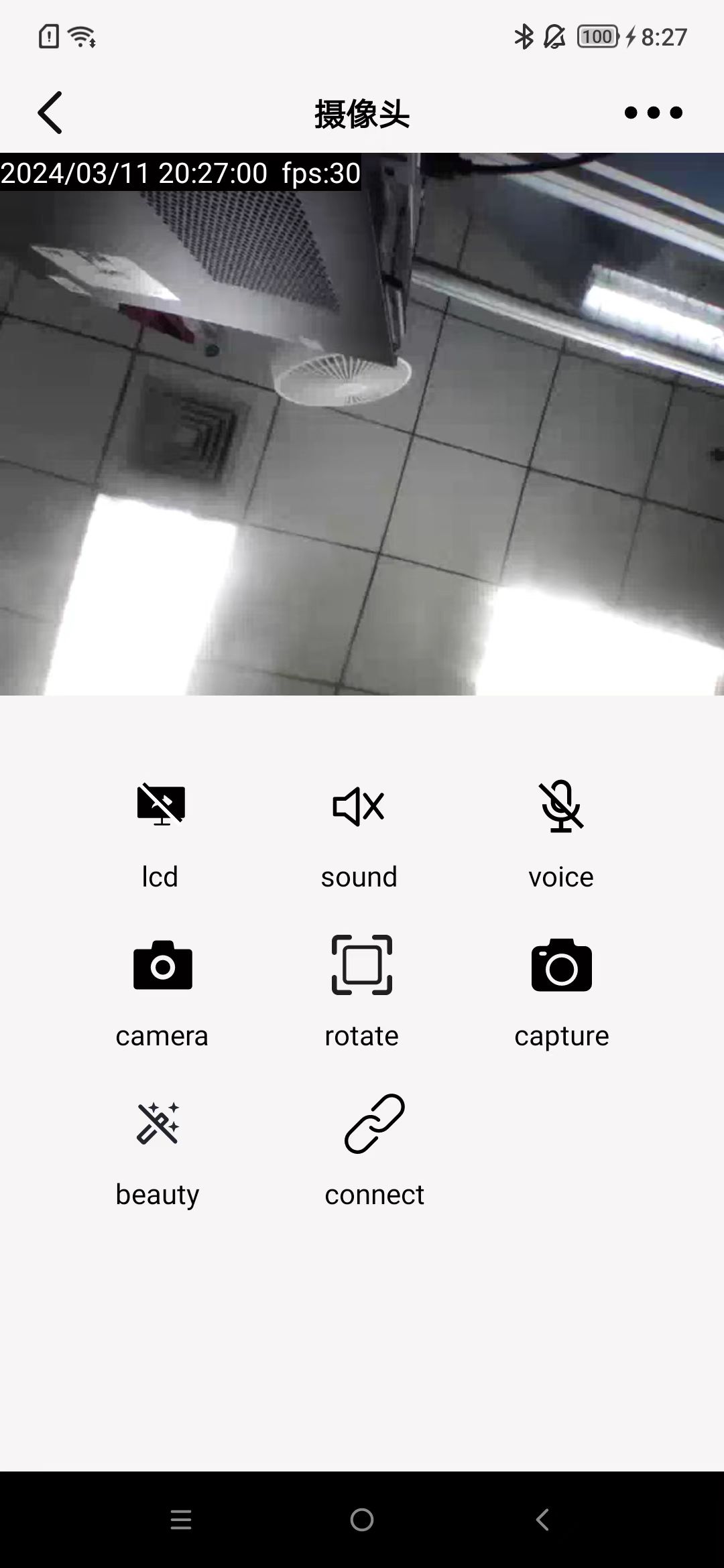724x1568 pixels.
Task: Go to home via system navigation bar
Action: 362,1520
